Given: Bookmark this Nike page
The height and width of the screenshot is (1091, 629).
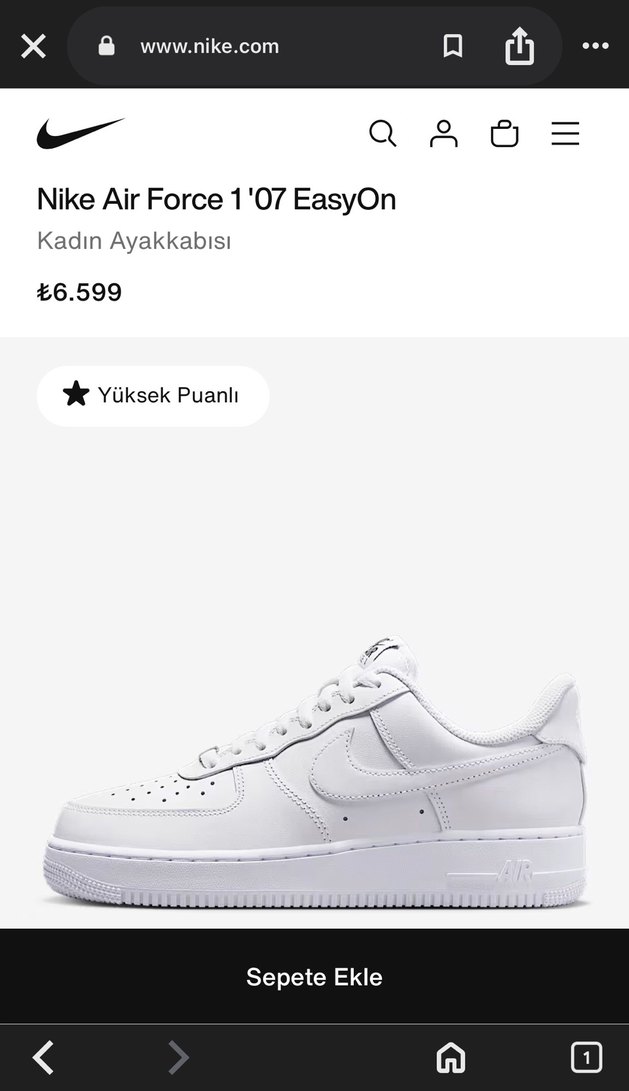Looking at the screenshot, I should 453,46.
